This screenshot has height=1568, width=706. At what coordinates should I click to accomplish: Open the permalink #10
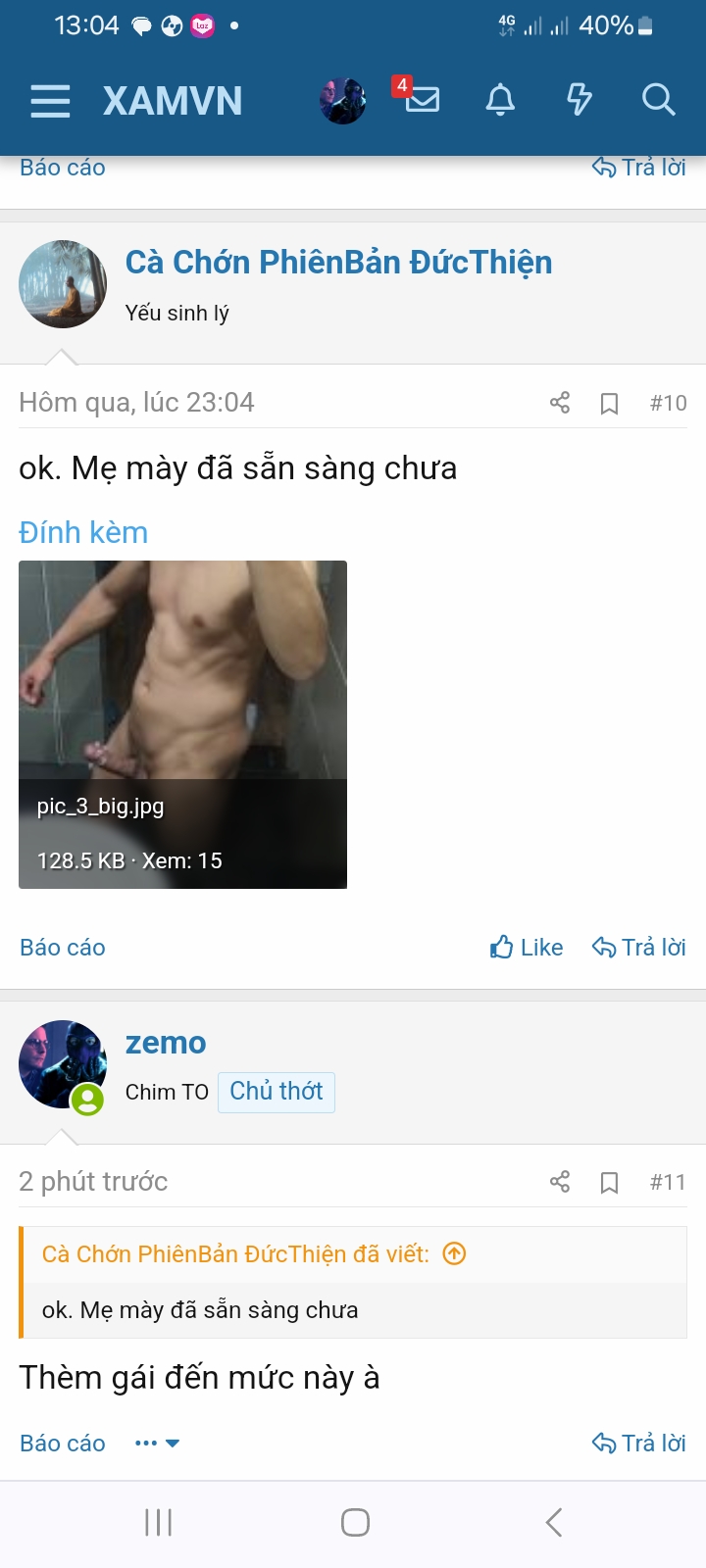(x=668, y=403)
